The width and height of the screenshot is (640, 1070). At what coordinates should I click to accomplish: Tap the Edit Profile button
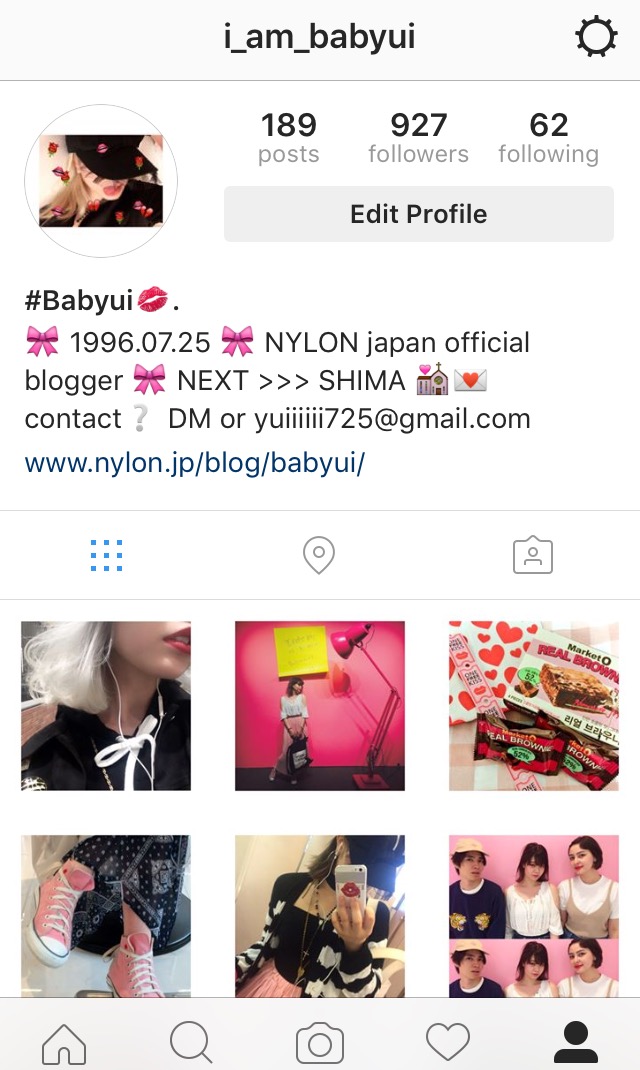click(418, 214)
